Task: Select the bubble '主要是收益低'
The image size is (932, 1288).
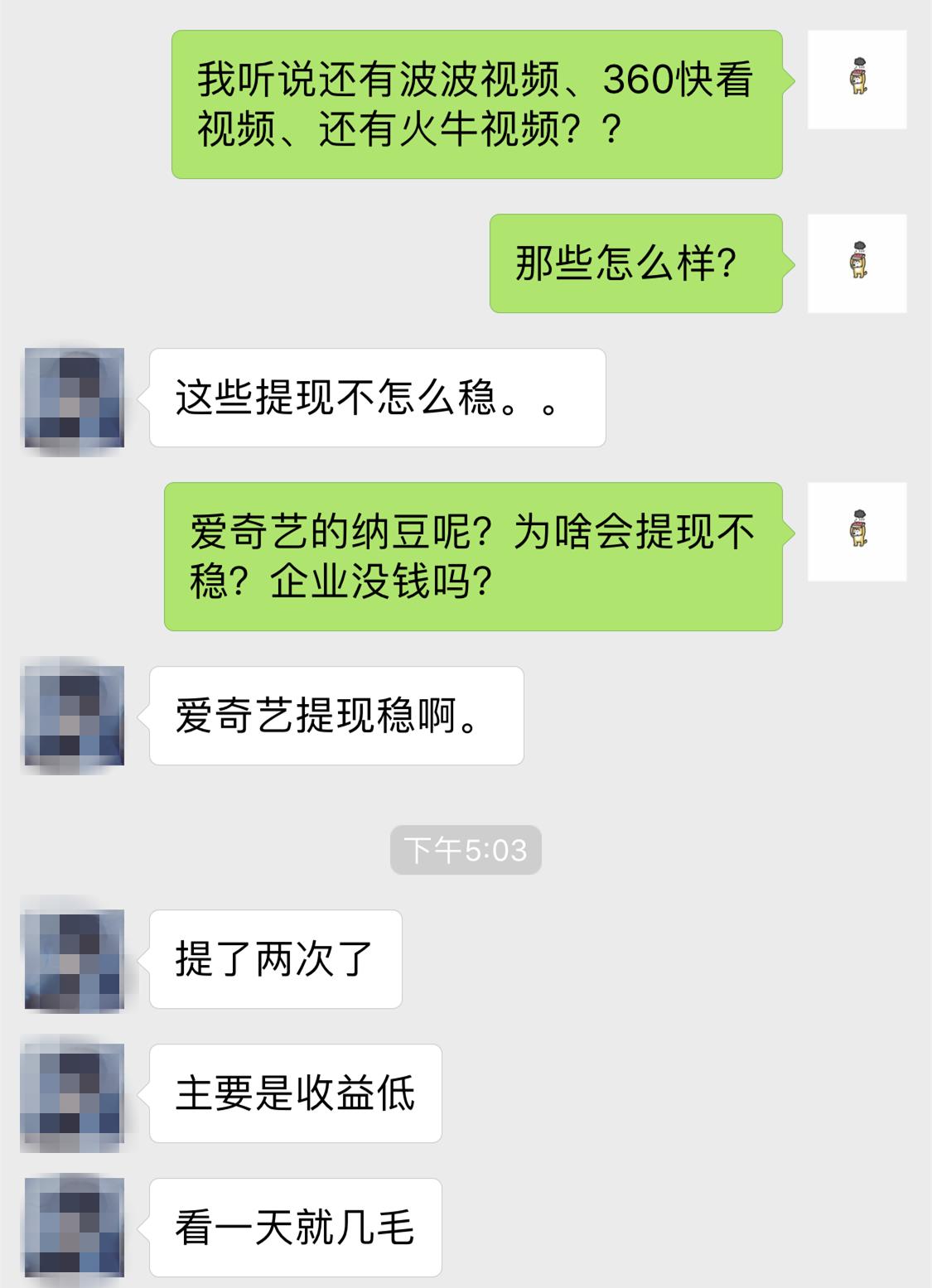Action: [294, 1093]
